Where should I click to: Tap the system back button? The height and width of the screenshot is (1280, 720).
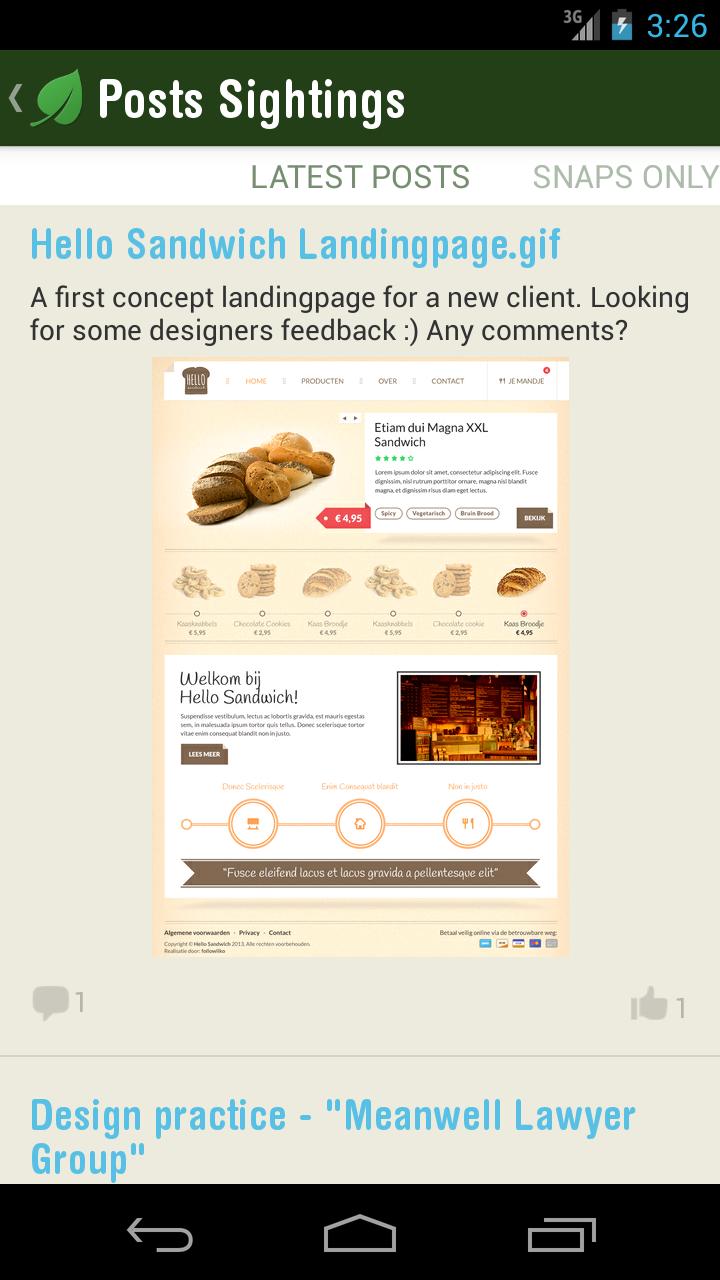[160, 1235]
